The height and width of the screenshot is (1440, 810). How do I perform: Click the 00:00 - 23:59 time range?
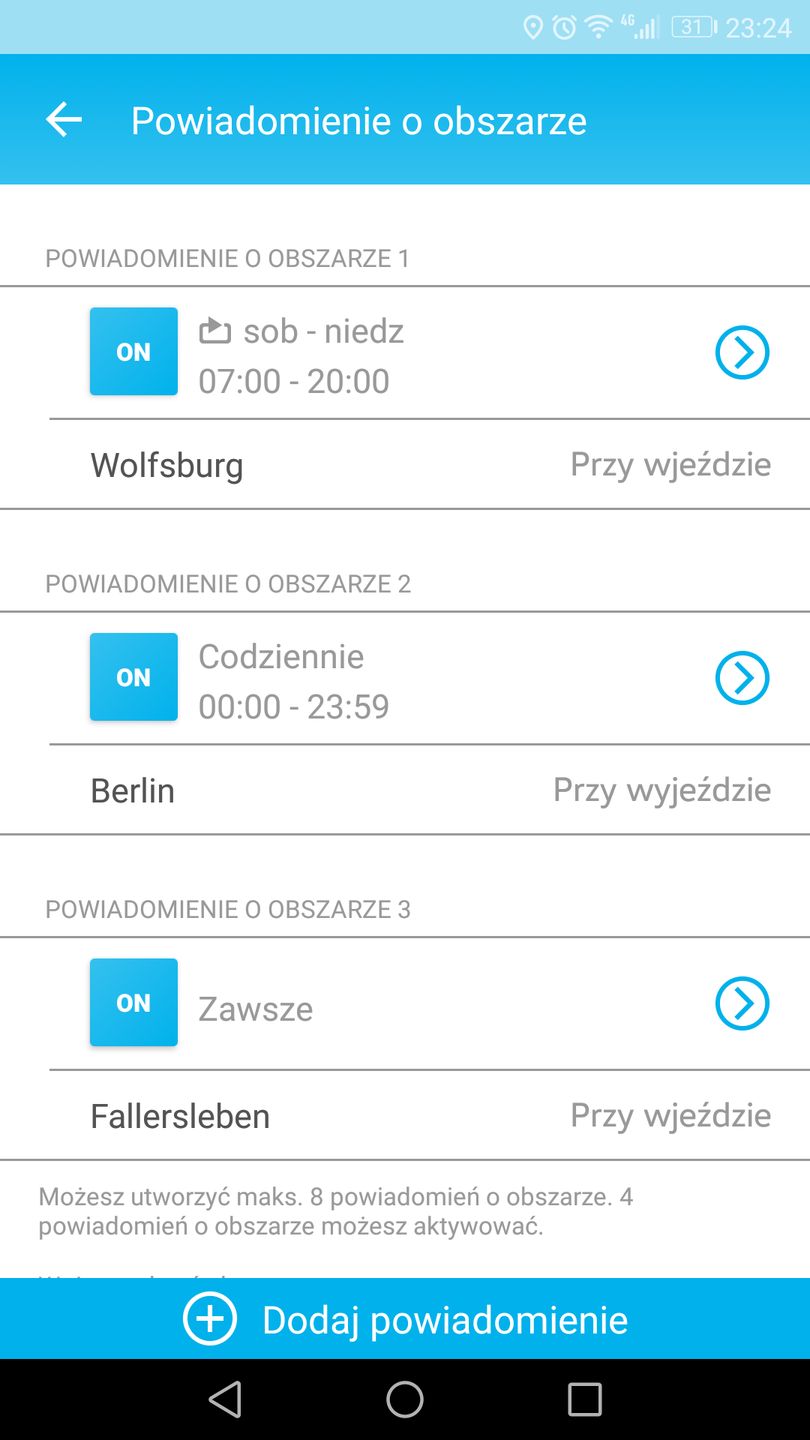[x=294, y=706]
